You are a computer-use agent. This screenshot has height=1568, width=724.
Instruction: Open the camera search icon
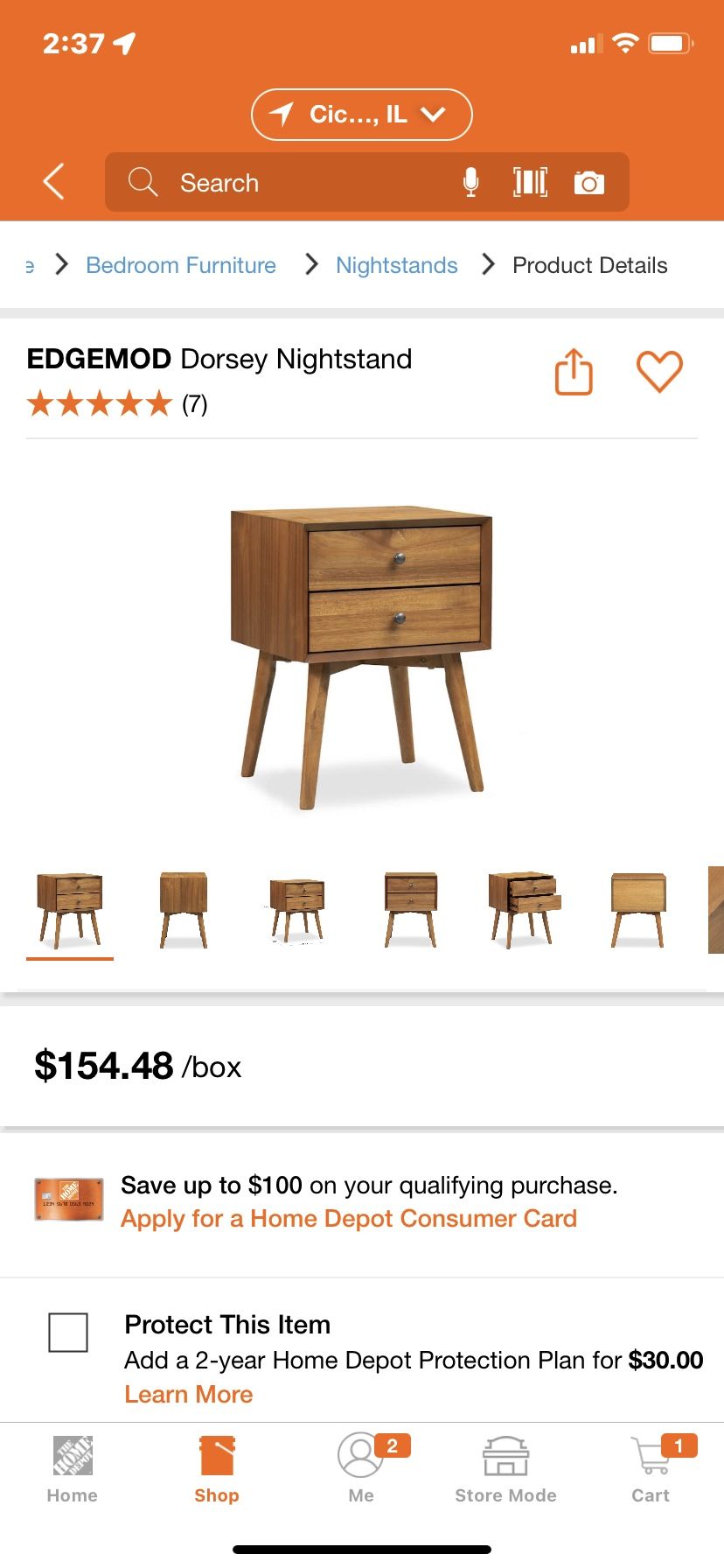click(589, 182)
